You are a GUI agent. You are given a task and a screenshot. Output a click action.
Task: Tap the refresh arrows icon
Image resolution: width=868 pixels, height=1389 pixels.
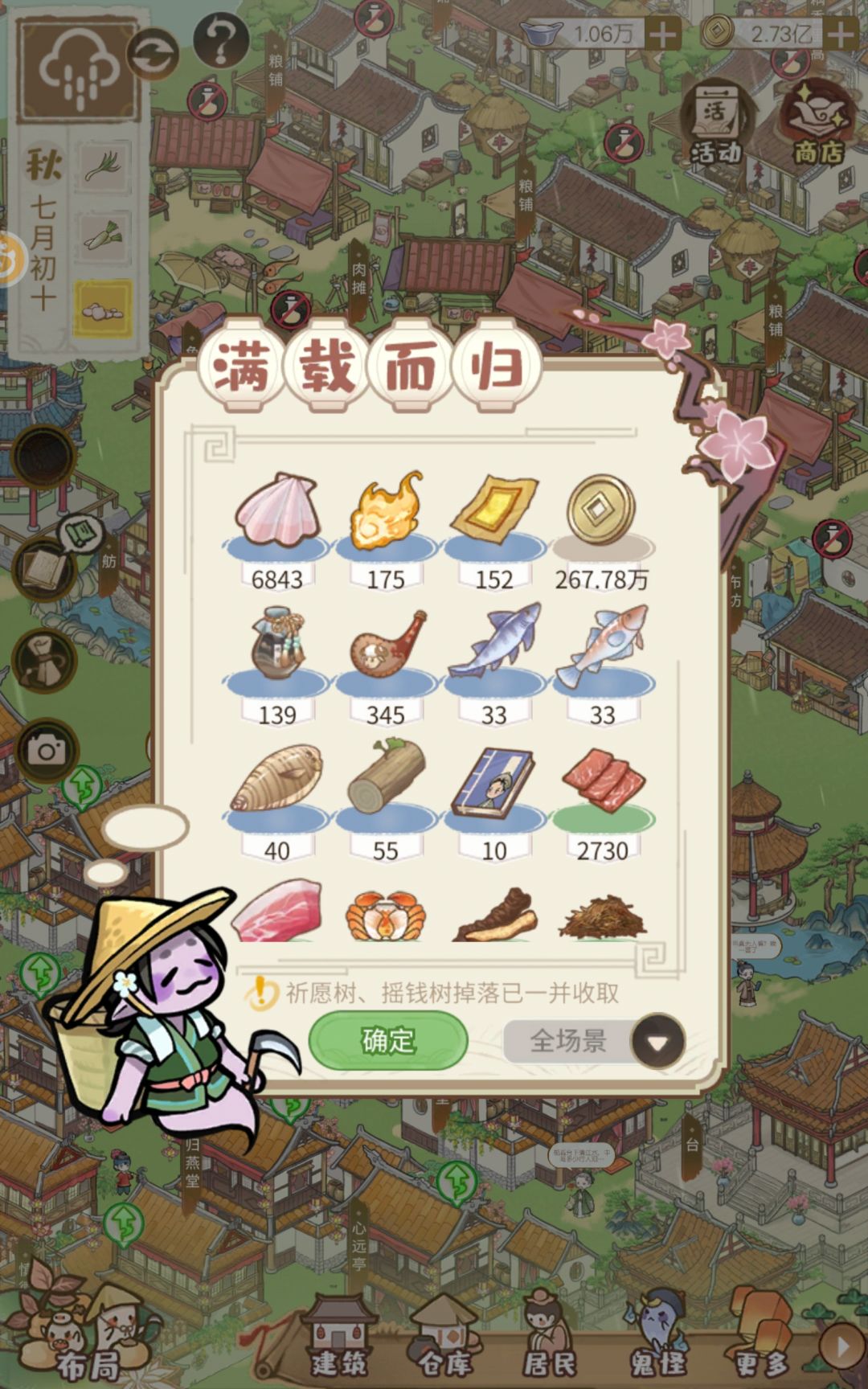click(x=154, y=54)
